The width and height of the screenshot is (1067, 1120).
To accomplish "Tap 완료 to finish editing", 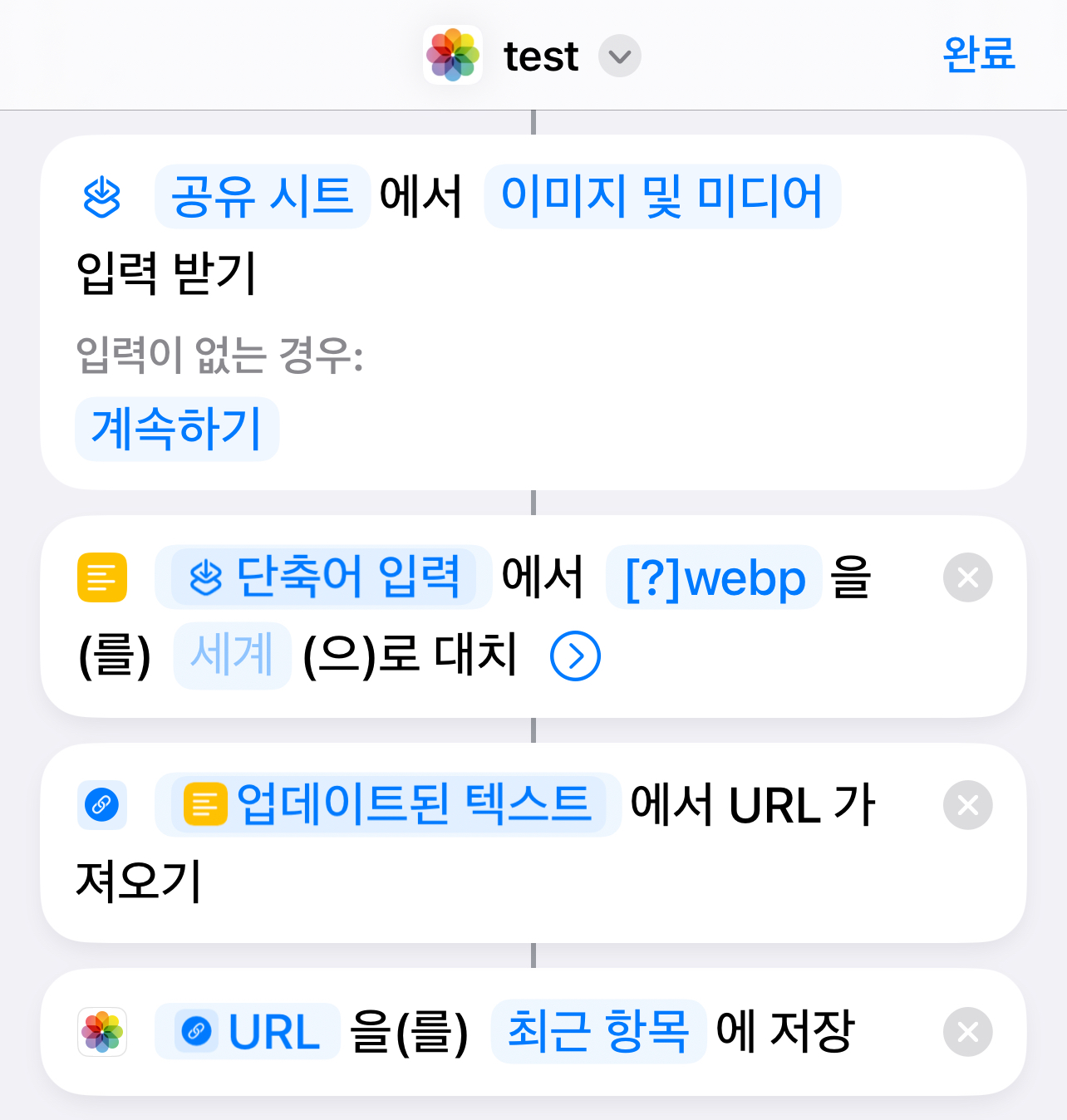I will pyautogui.click(x=978, y=55).
